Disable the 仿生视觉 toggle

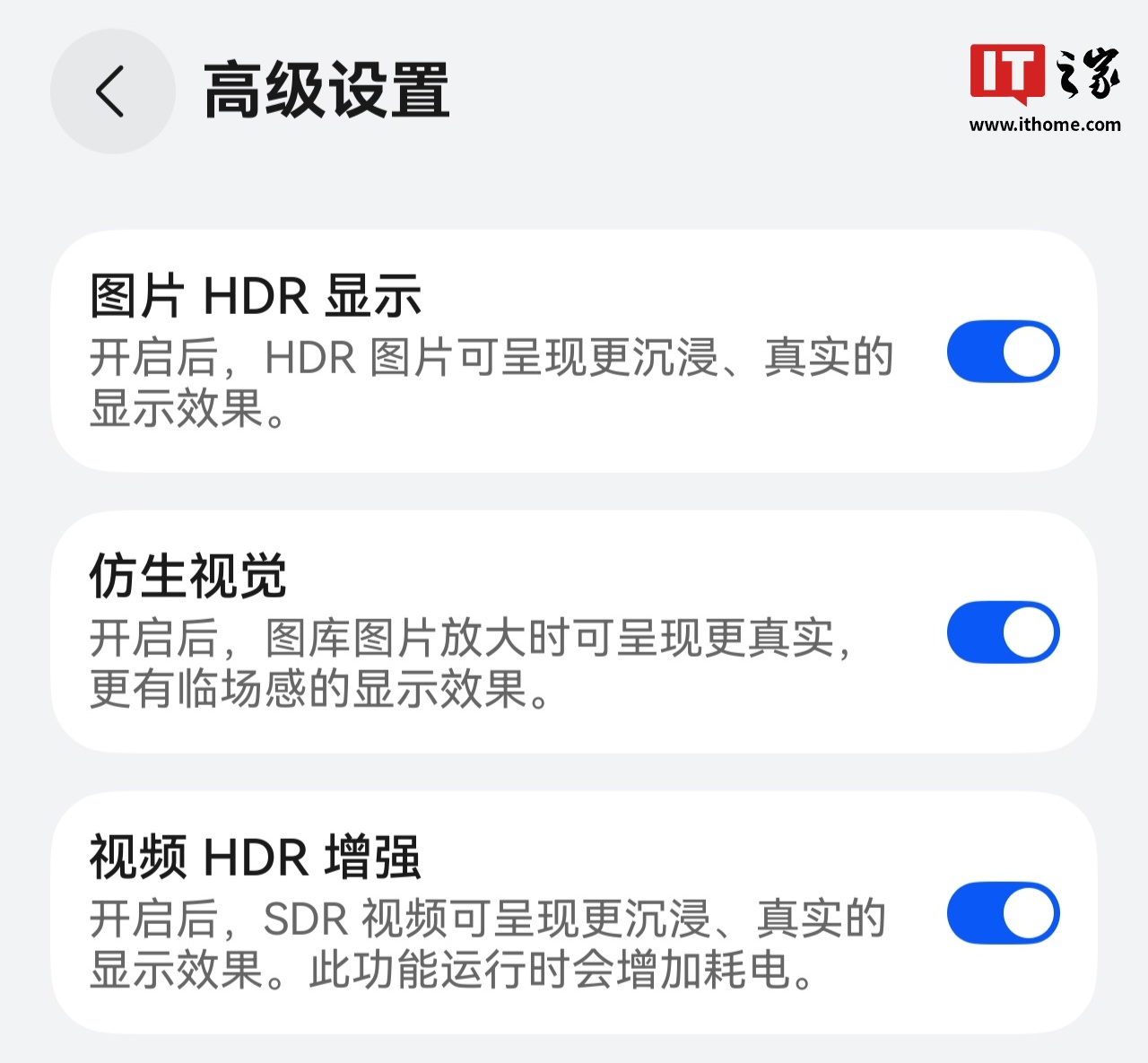click(1003, 632)
